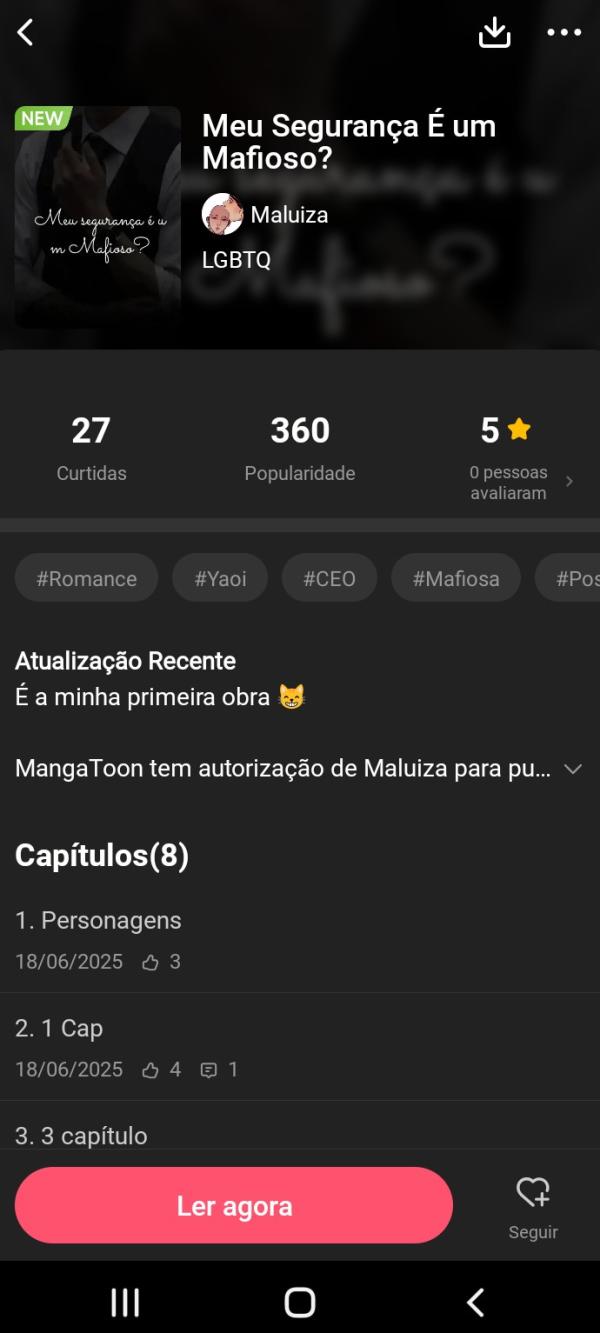The width and height of the screenshot is (600, 1333).
Task: Select the #Mafiosa tag chip
Action: [455, 578]
